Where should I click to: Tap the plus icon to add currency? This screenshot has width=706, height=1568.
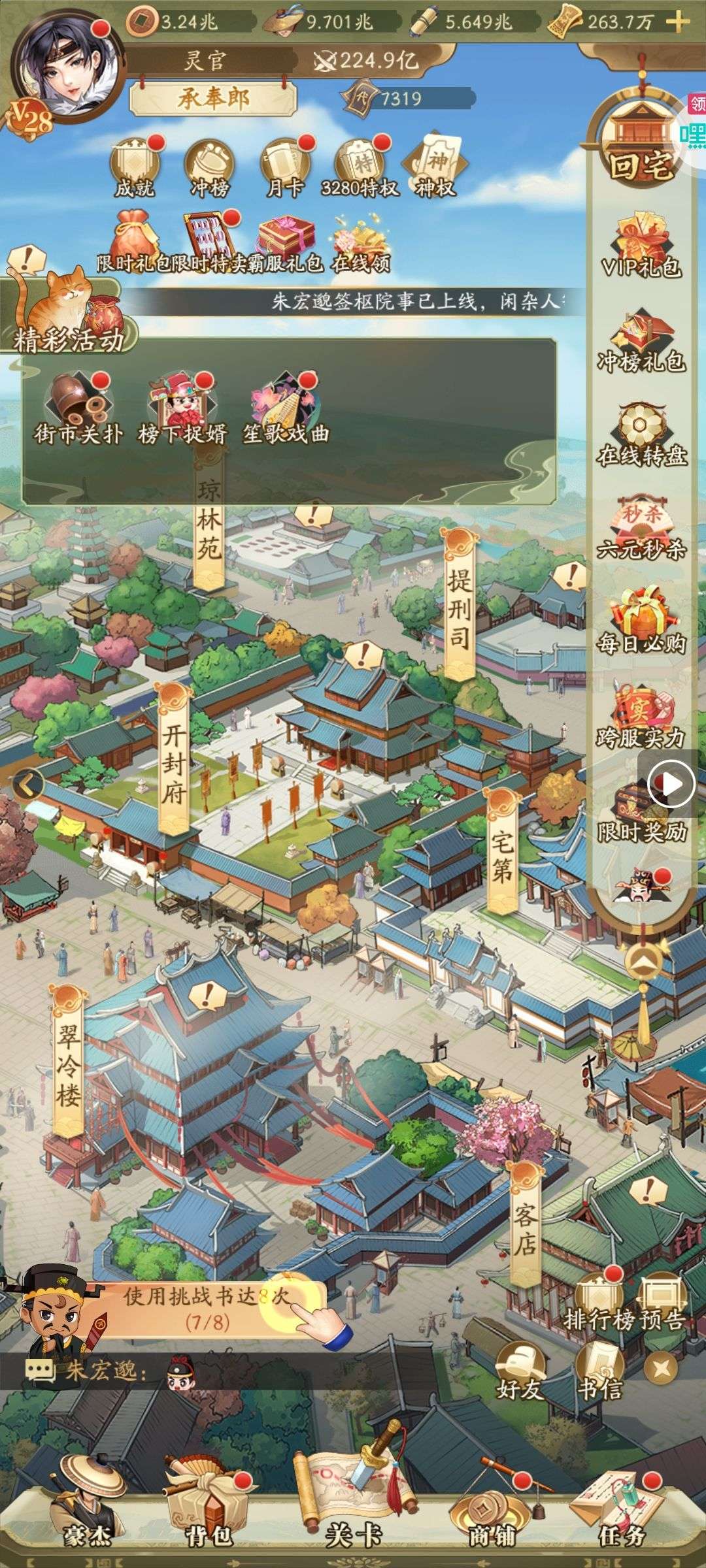pos(678,22)
